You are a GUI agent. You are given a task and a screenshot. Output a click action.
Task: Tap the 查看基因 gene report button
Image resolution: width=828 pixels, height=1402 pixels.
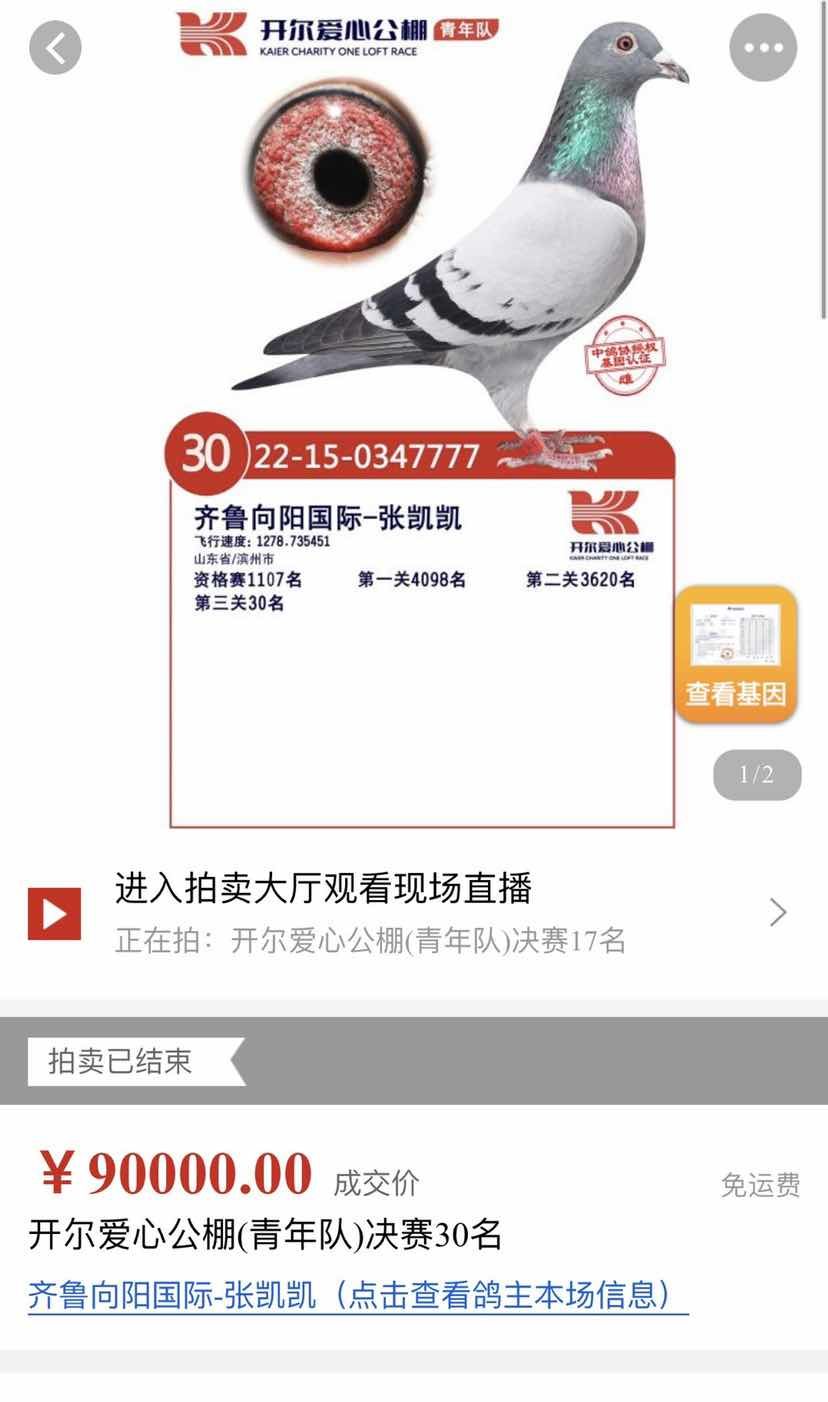pyautogui.click(x=735, y=654)
